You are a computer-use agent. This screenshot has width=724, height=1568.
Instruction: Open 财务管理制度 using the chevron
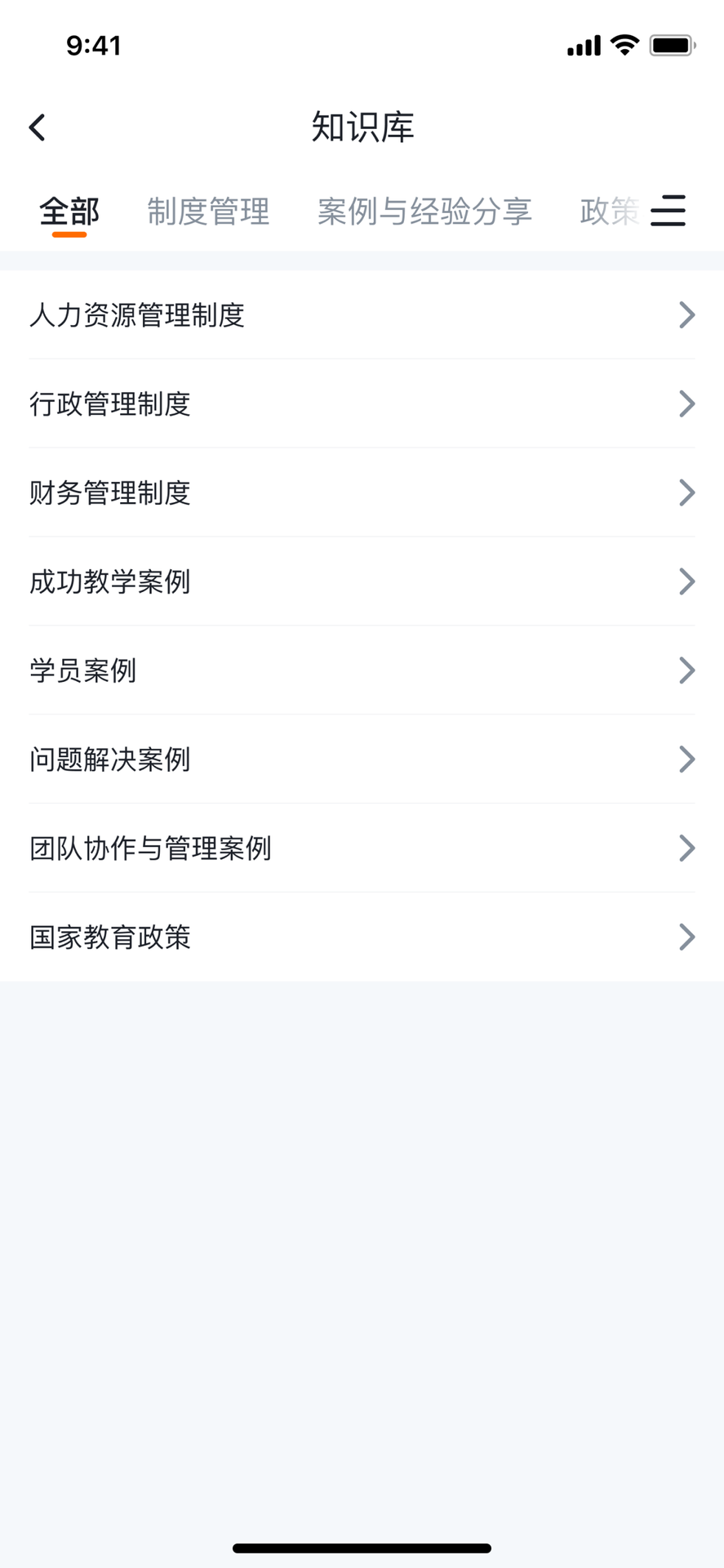click(x=686, y=492)
